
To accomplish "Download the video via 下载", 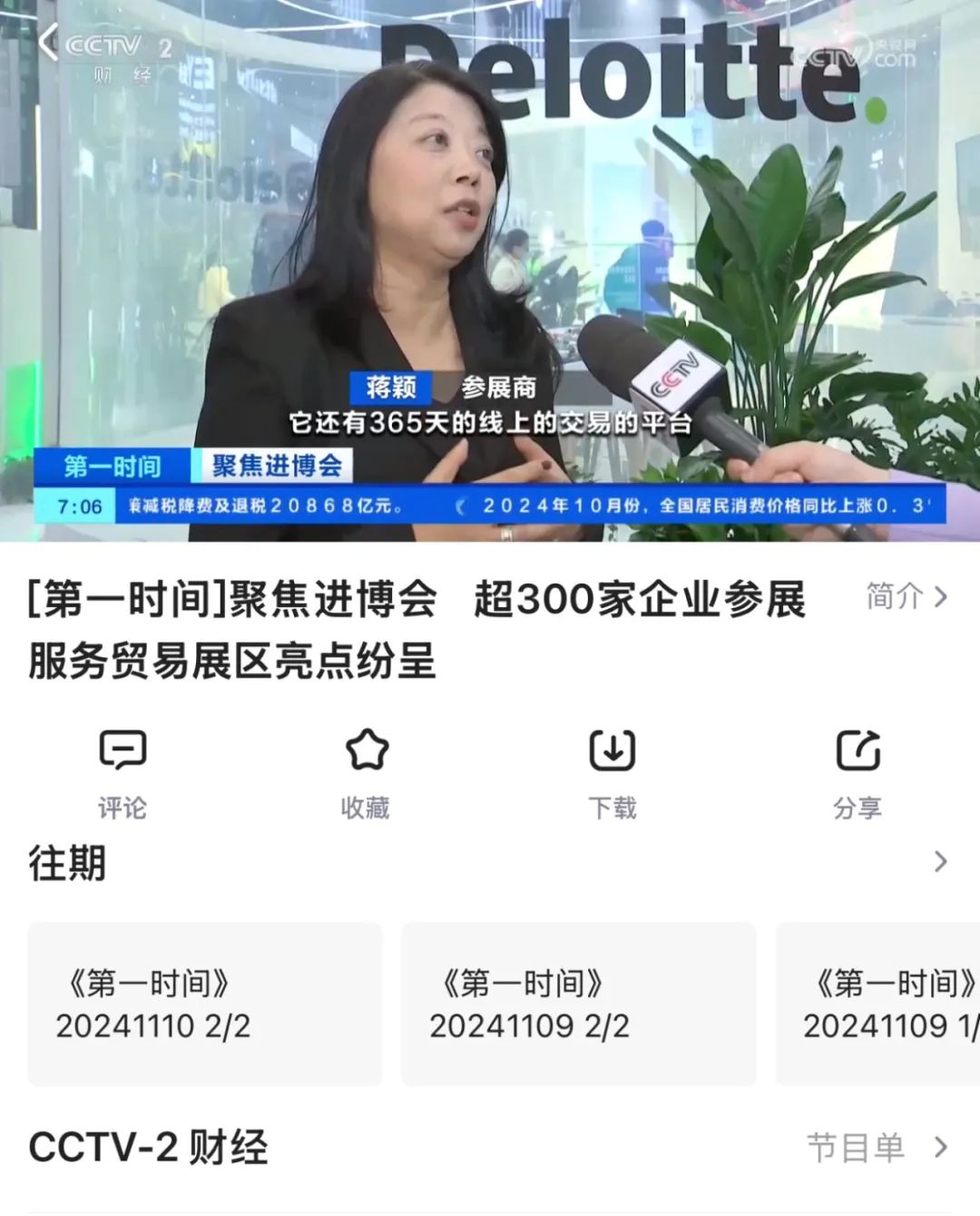I will (x=612, y=773).
